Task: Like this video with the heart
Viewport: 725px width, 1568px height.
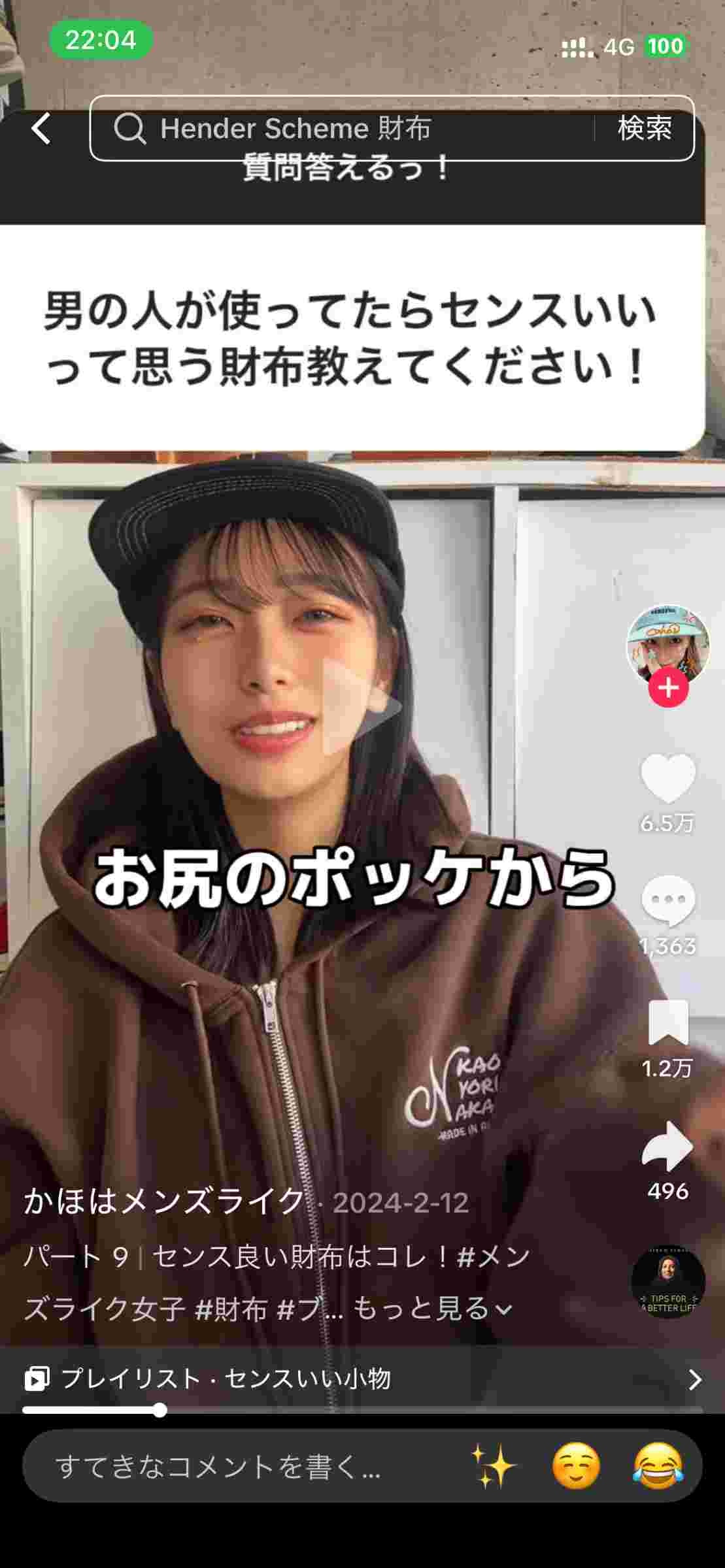Action: tap(667, 779)
